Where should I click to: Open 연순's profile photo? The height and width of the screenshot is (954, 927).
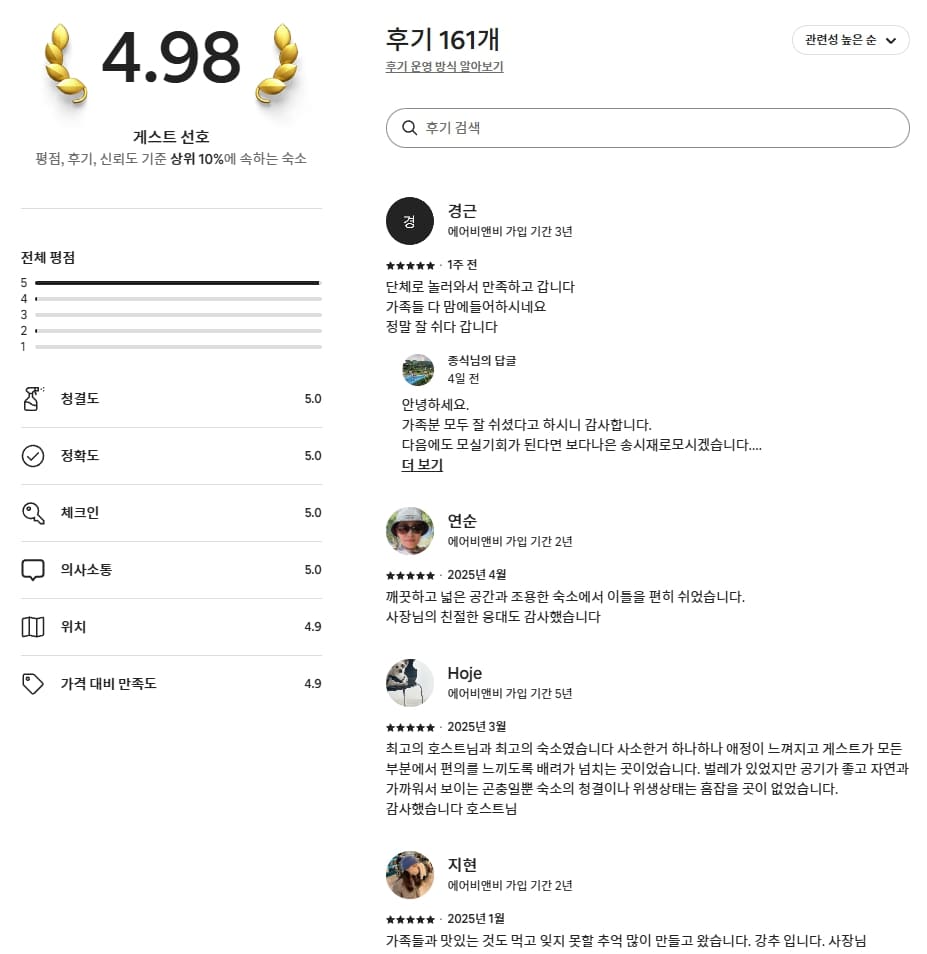410,531
